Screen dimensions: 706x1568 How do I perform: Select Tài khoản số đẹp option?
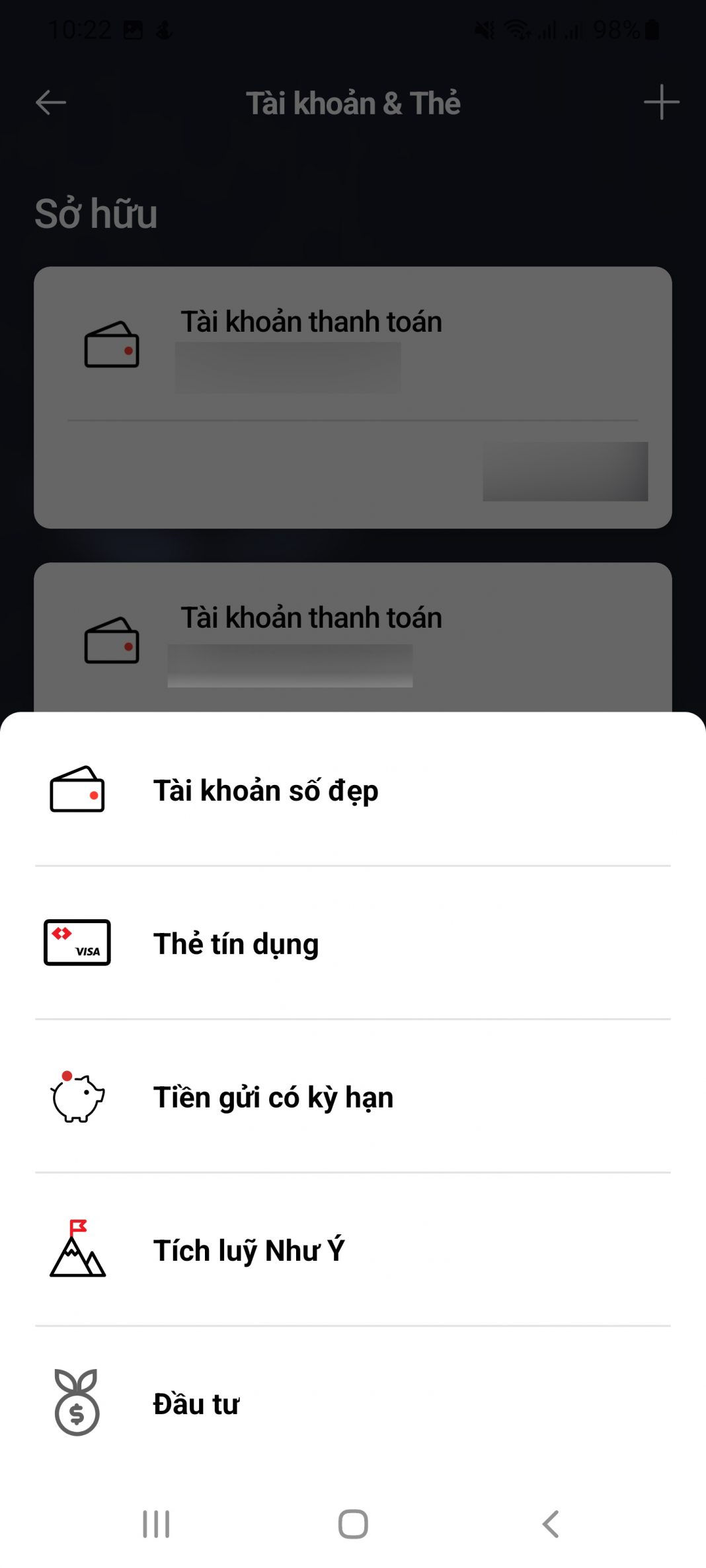point(266,790)
